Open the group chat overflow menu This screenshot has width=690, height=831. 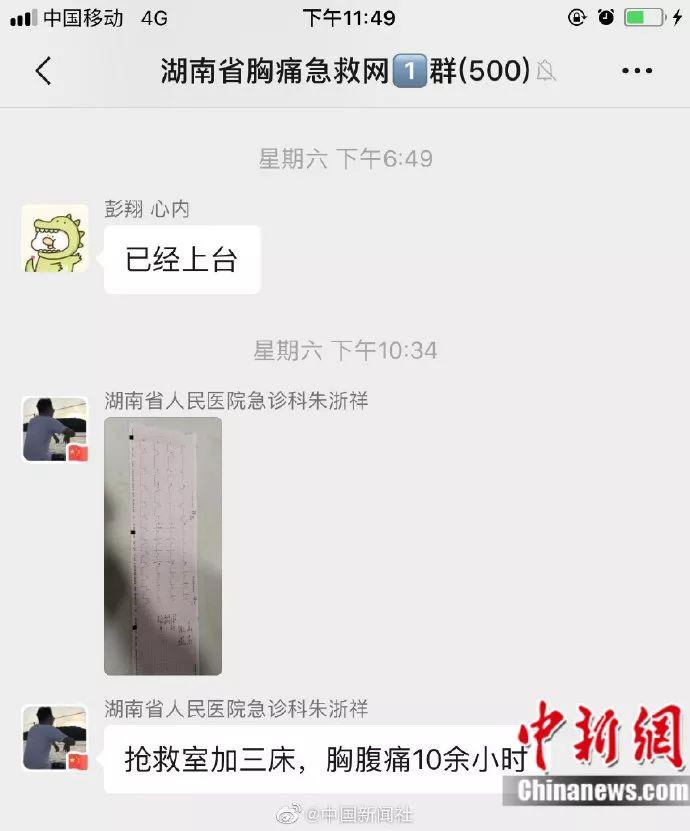point(637,71)
